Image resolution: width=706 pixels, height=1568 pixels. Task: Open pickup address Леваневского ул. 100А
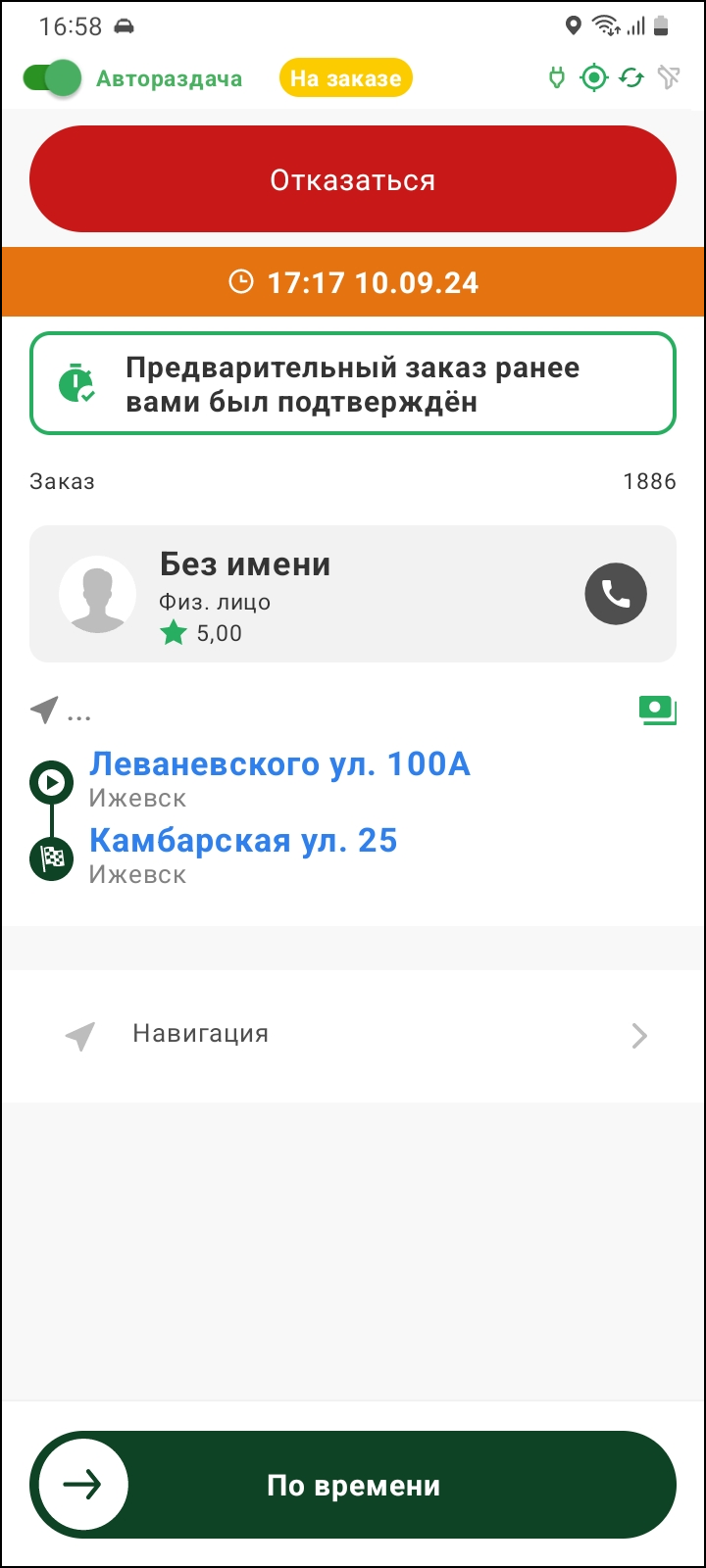pyautogui.click(x=279, y=764)
